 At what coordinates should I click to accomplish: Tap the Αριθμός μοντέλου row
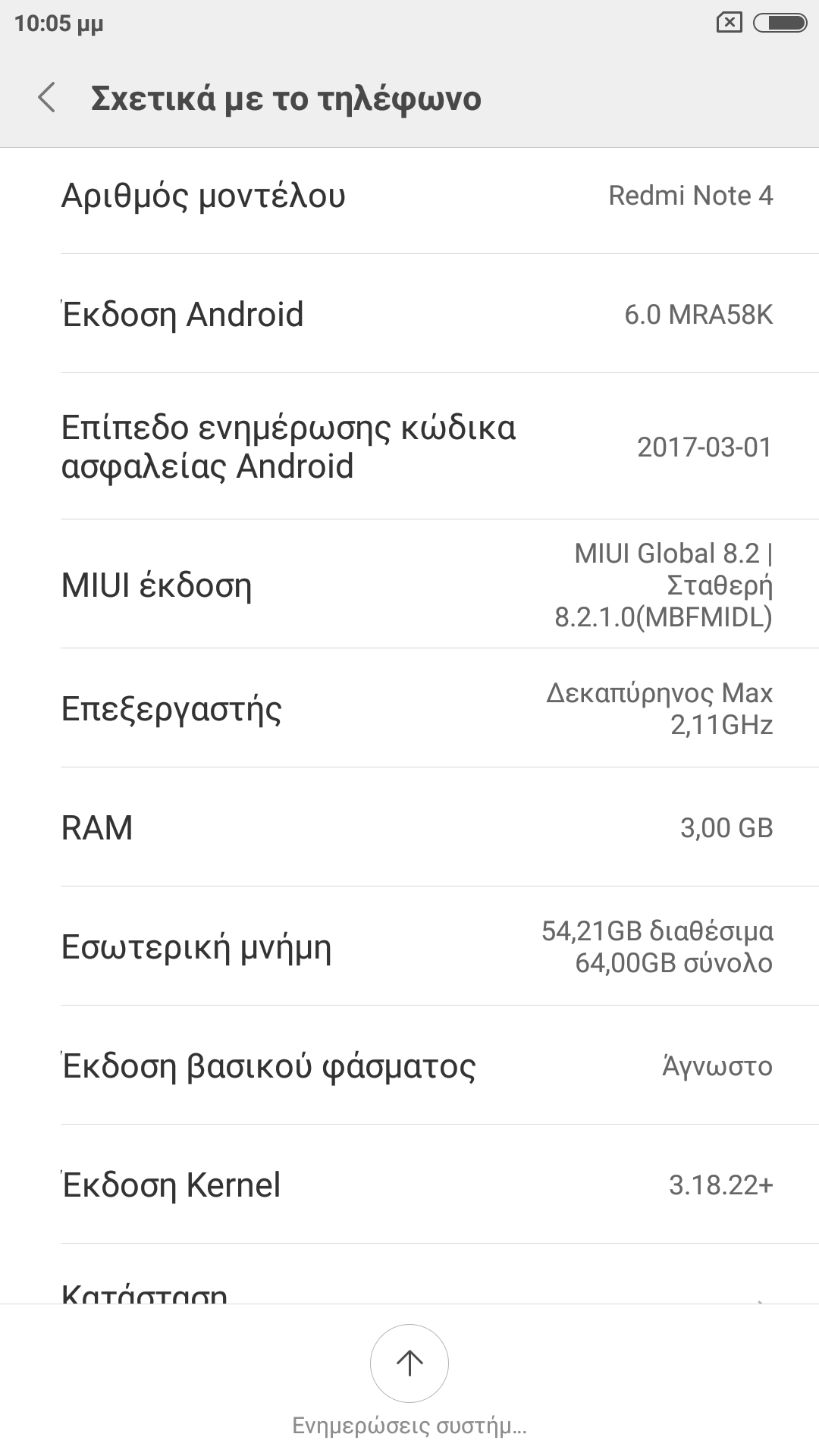[409, 196]
